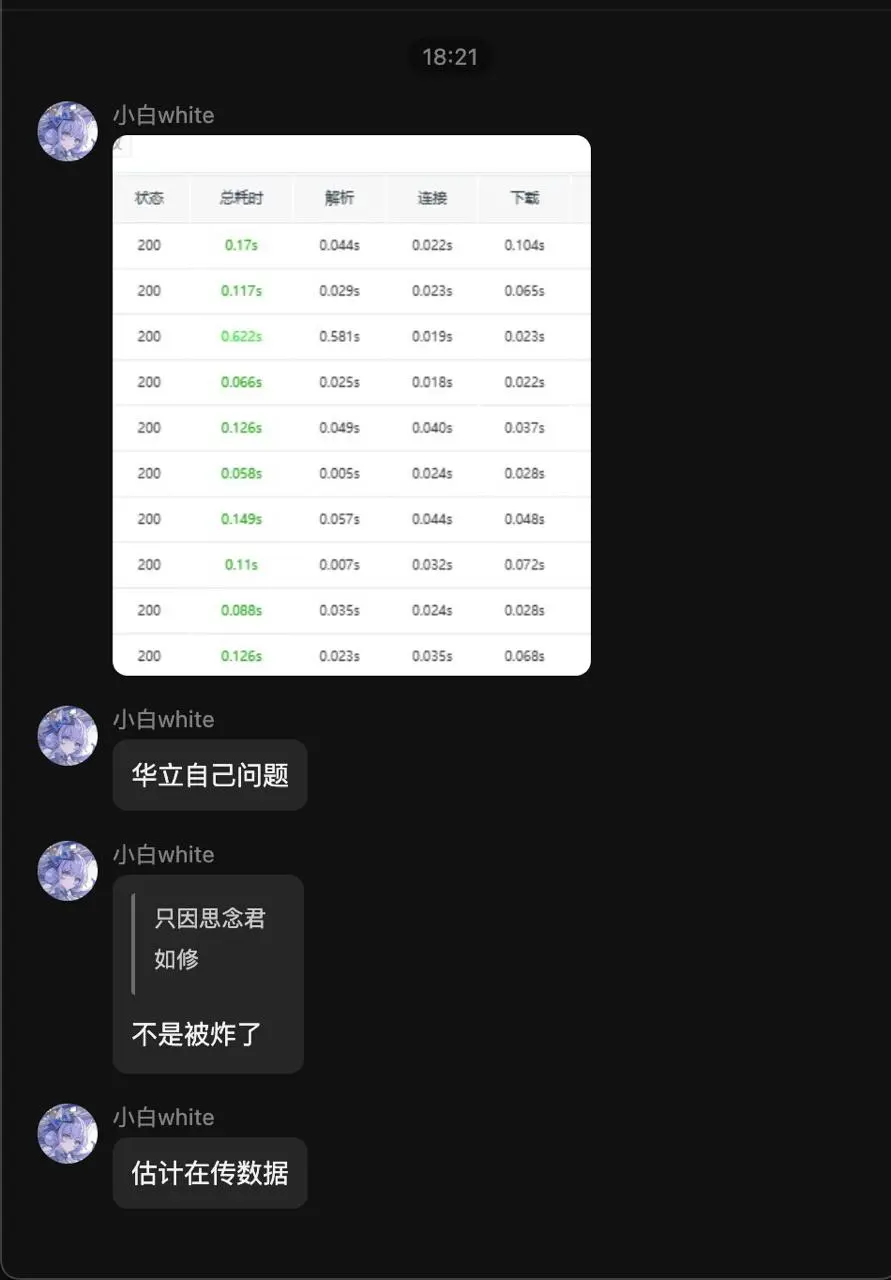891x1280 pixels.
Task: Click the avatar beside "估计在传数据"
Action: point(67,1134)
